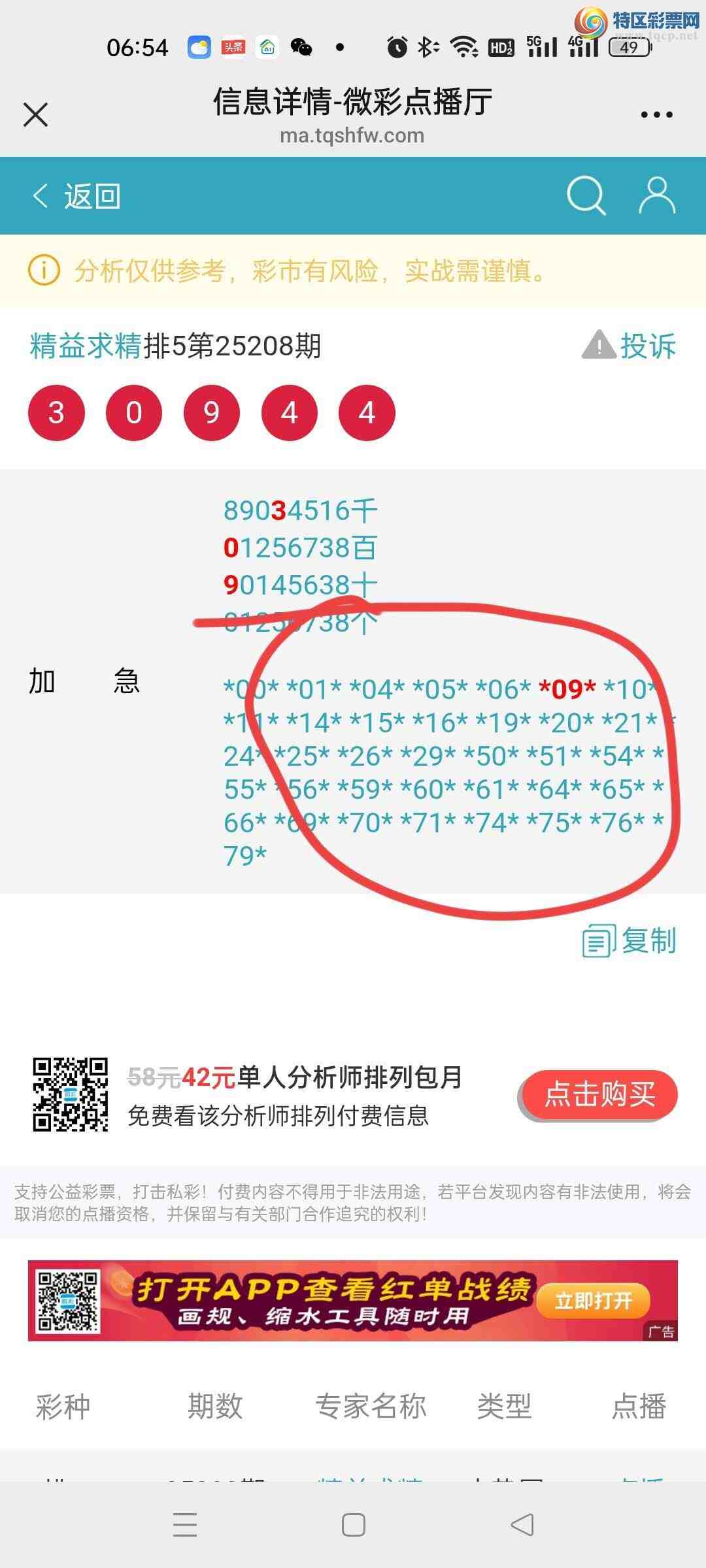Open the search magnifier icon
Screen dimensions: 706x1568
(586, 195)
